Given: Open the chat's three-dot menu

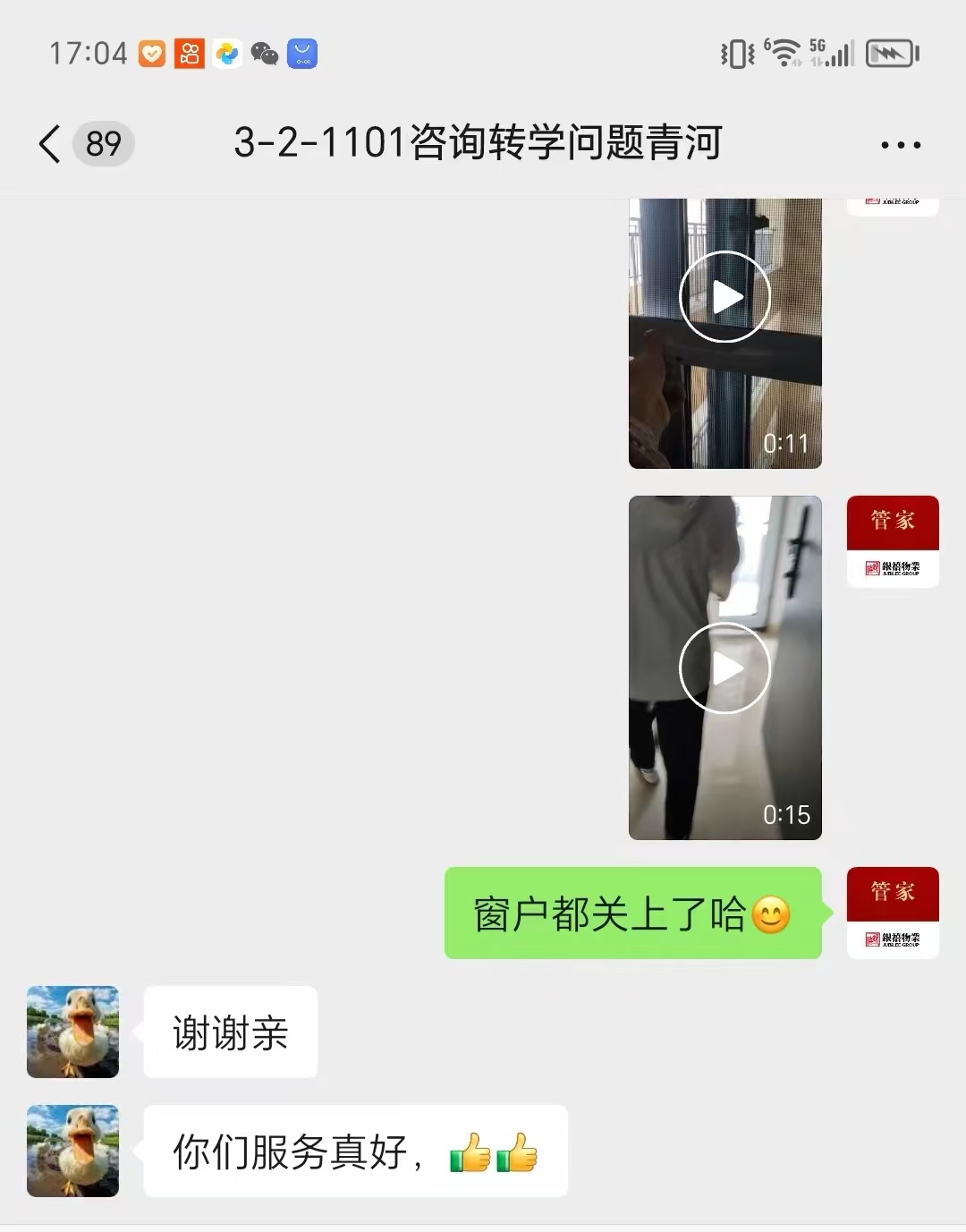Looking at the screenshot, I should point(900,145).
